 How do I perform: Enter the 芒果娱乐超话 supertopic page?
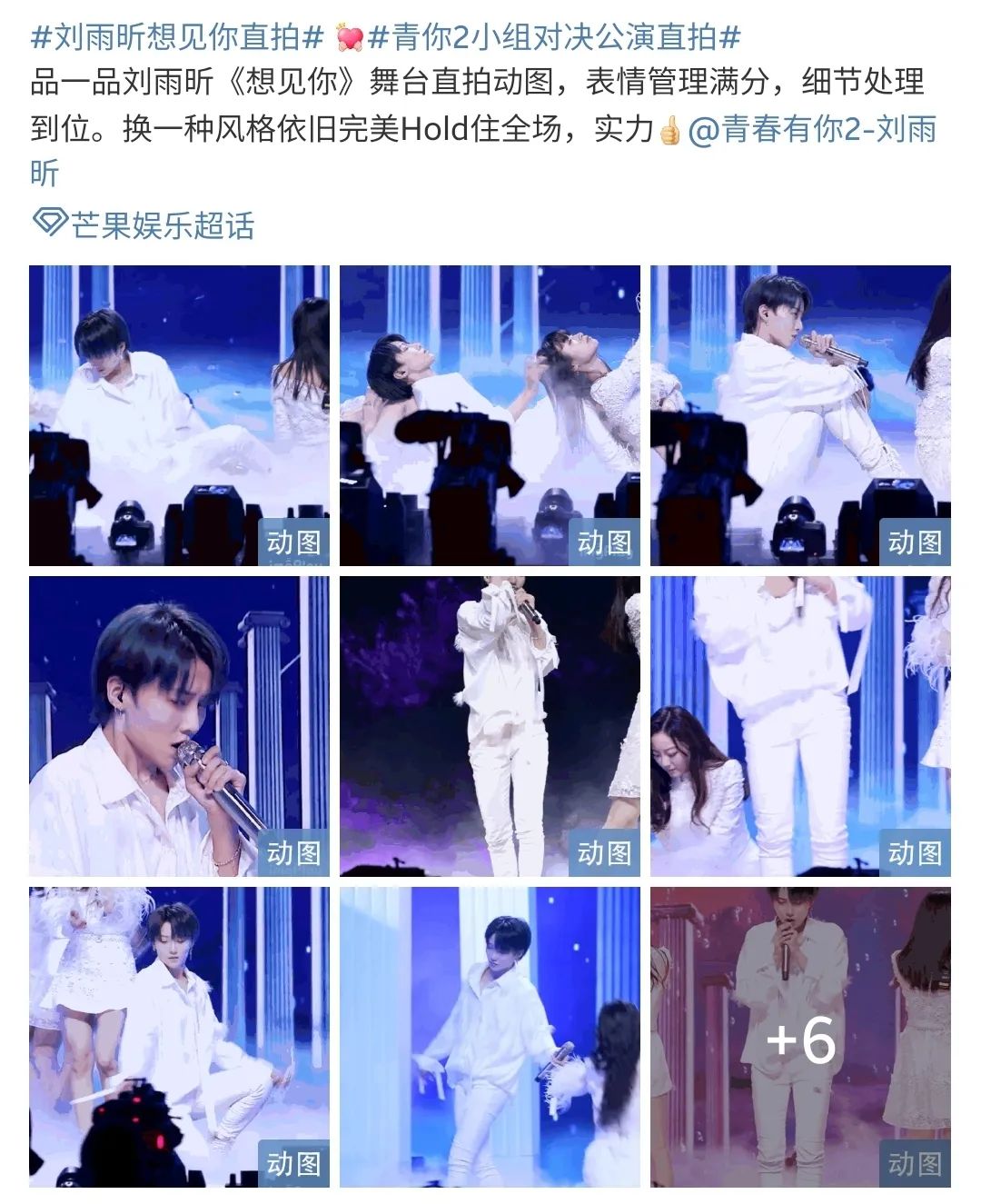coord(162,219)
